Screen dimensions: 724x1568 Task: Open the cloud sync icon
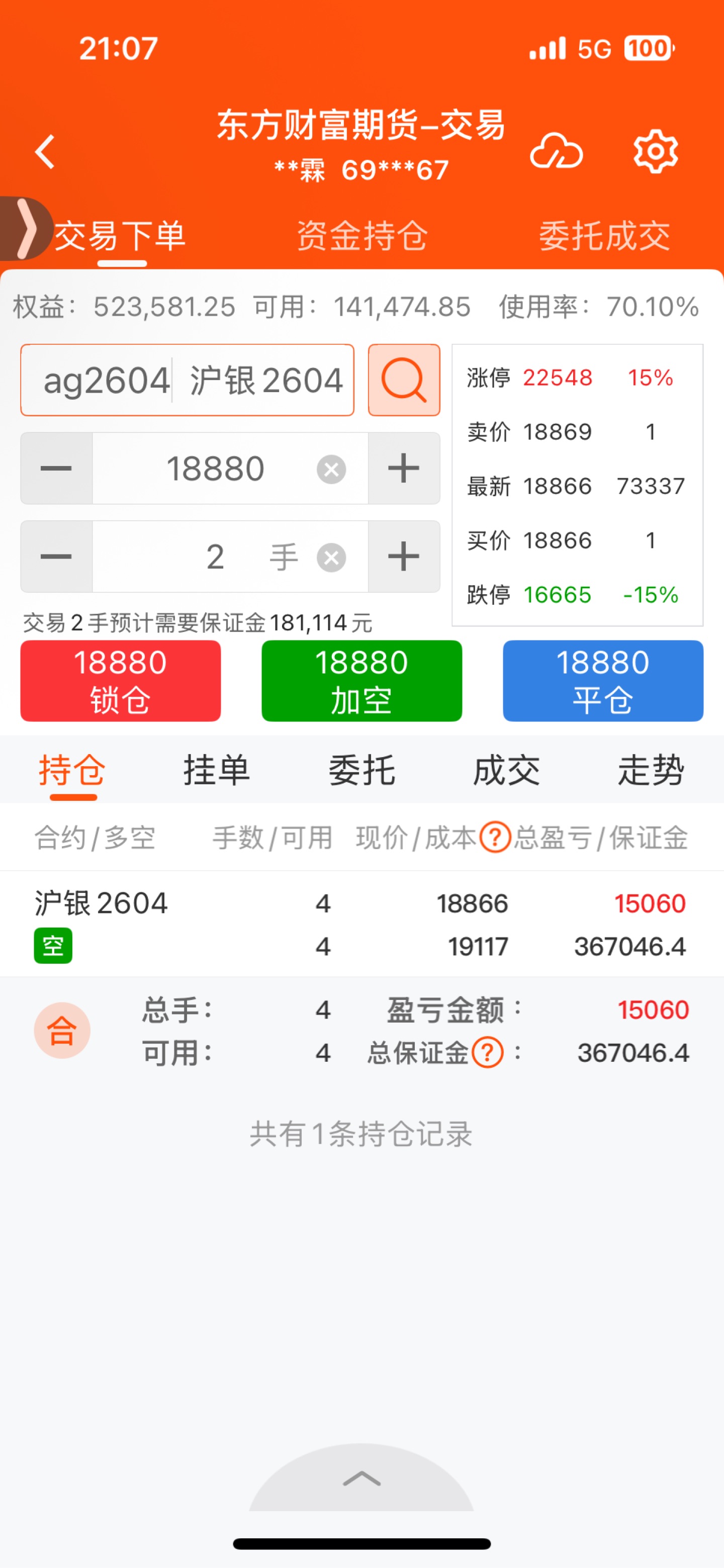[556, 151]
